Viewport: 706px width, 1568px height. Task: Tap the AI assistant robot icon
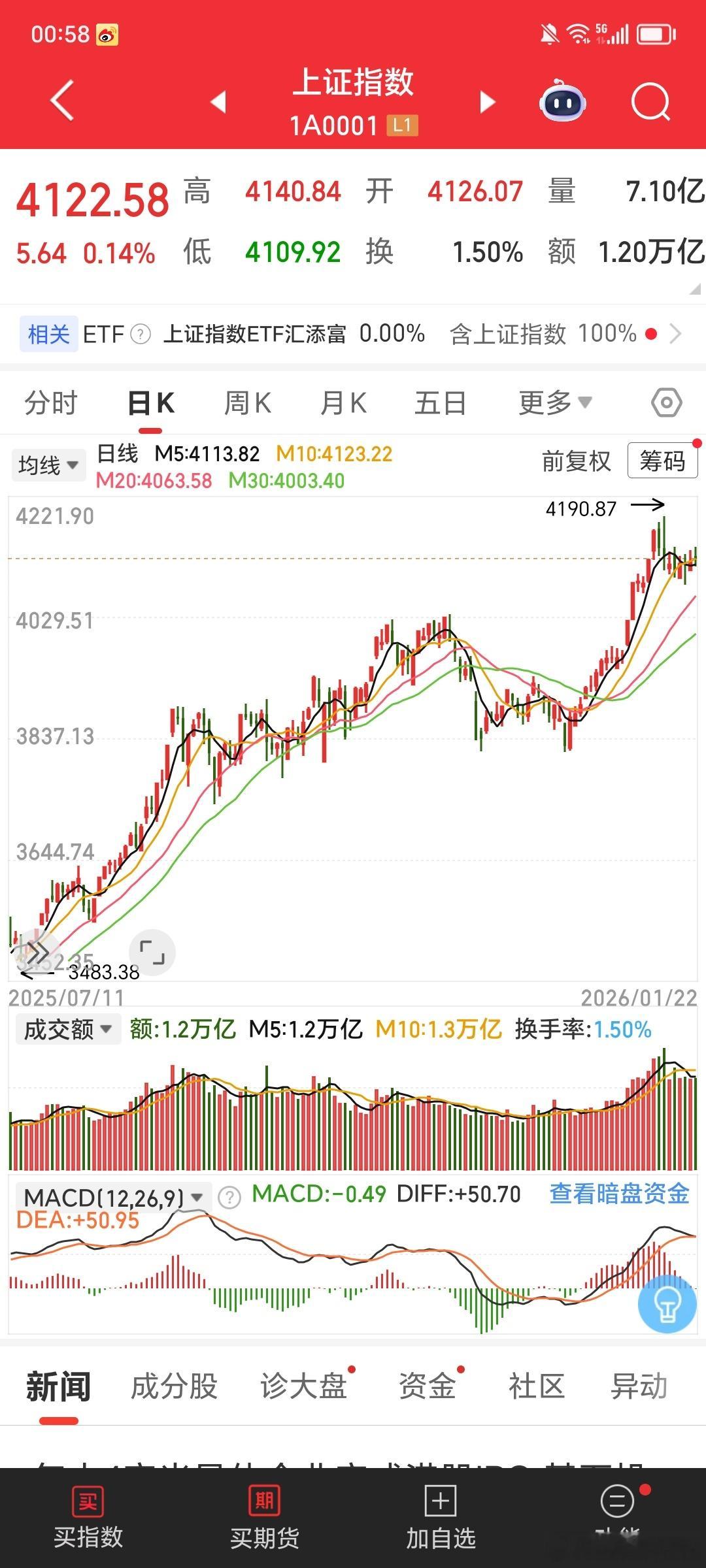tap(562, 102)
